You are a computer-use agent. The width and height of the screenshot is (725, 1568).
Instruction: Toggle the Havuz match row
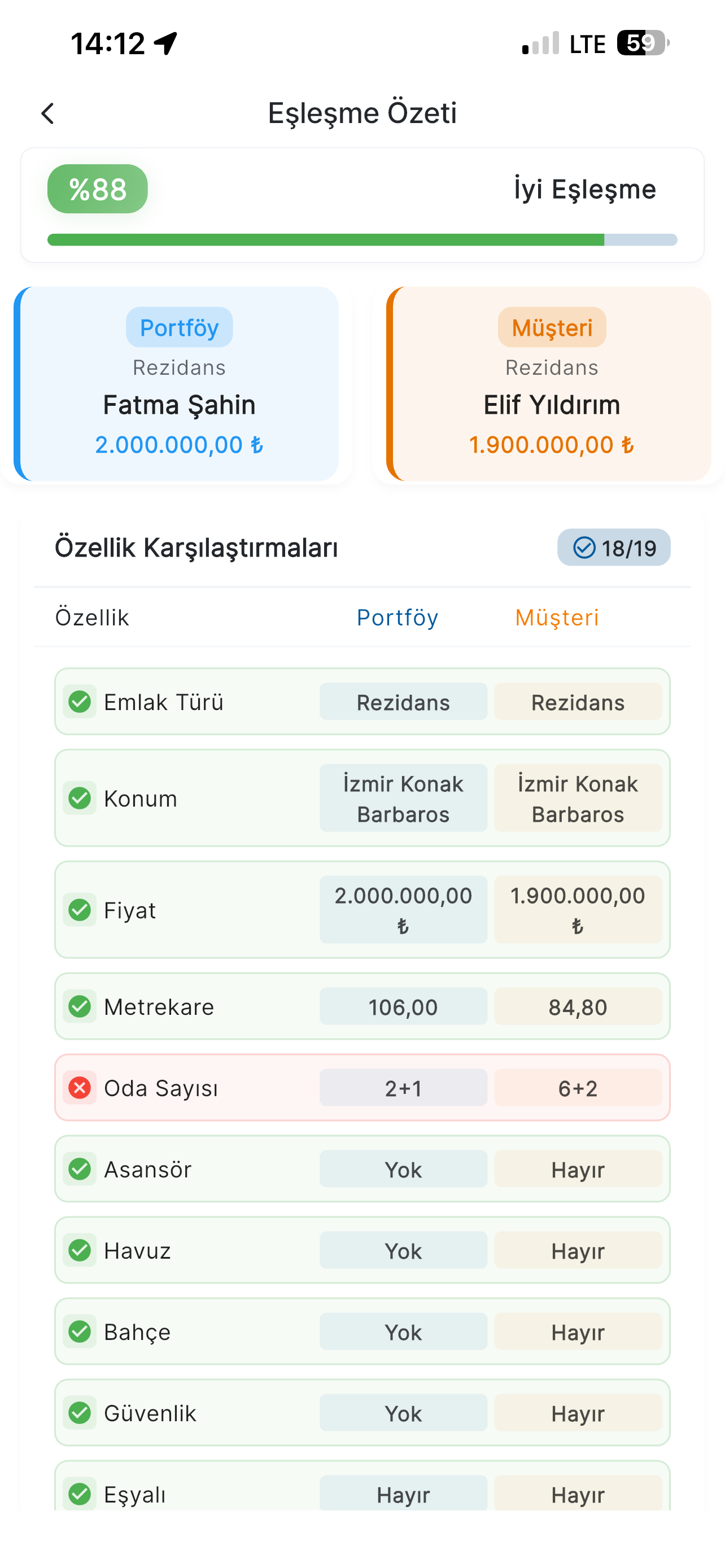point(80,1250)
